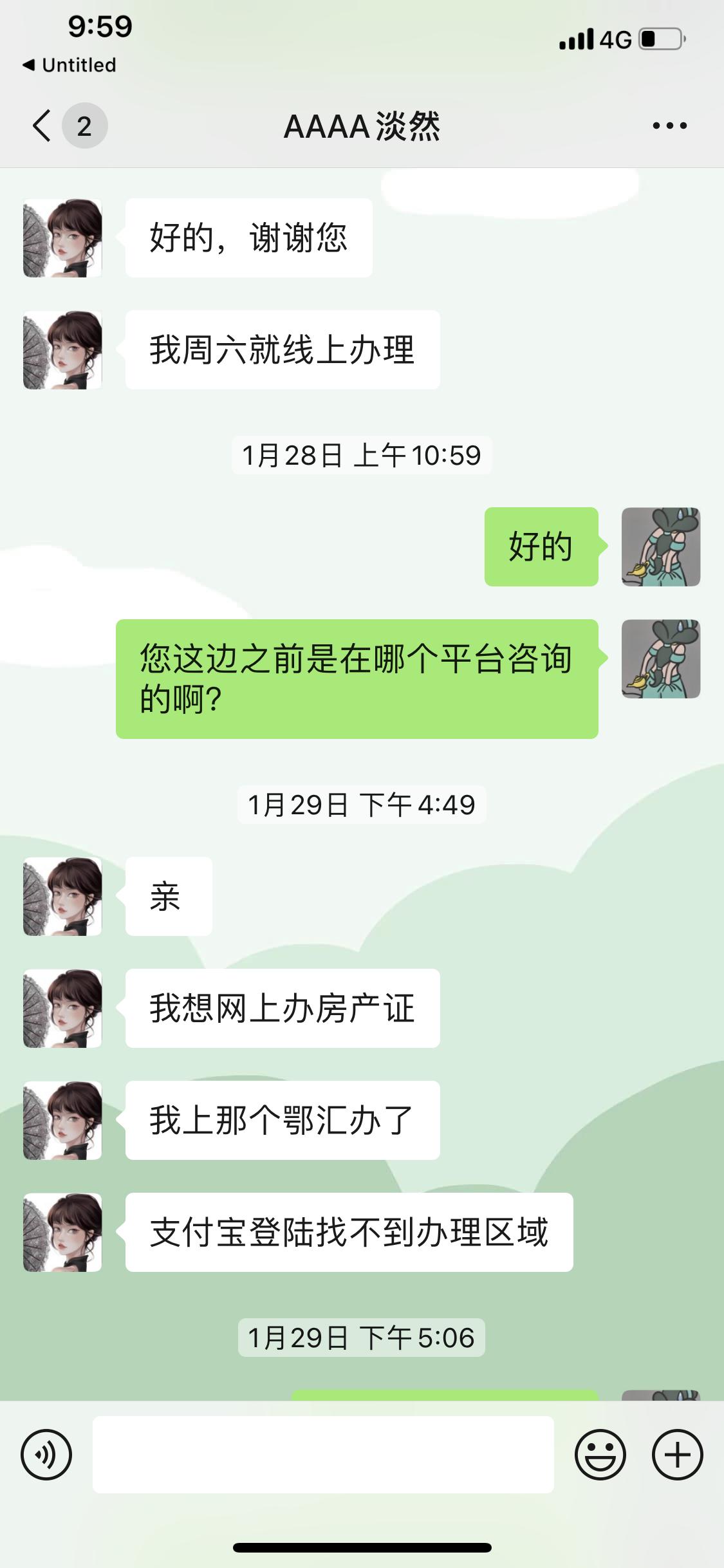View my profile avatar beside 好的
The width and height of the screenshot is (724, 1568).
(x=661, y=546)
